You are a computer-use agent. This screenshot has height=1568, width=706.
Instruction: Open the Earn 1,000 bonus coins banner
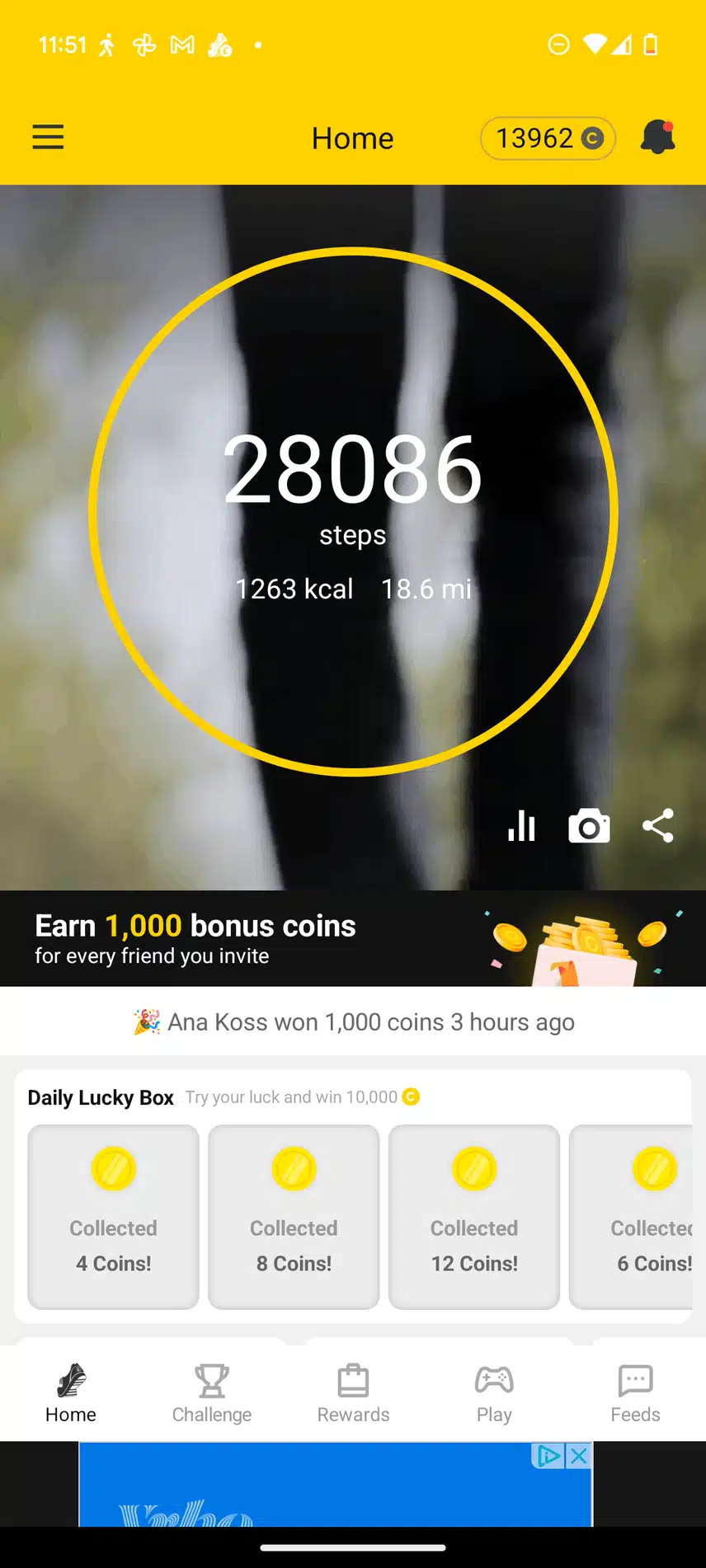click(x=353, y=938)
